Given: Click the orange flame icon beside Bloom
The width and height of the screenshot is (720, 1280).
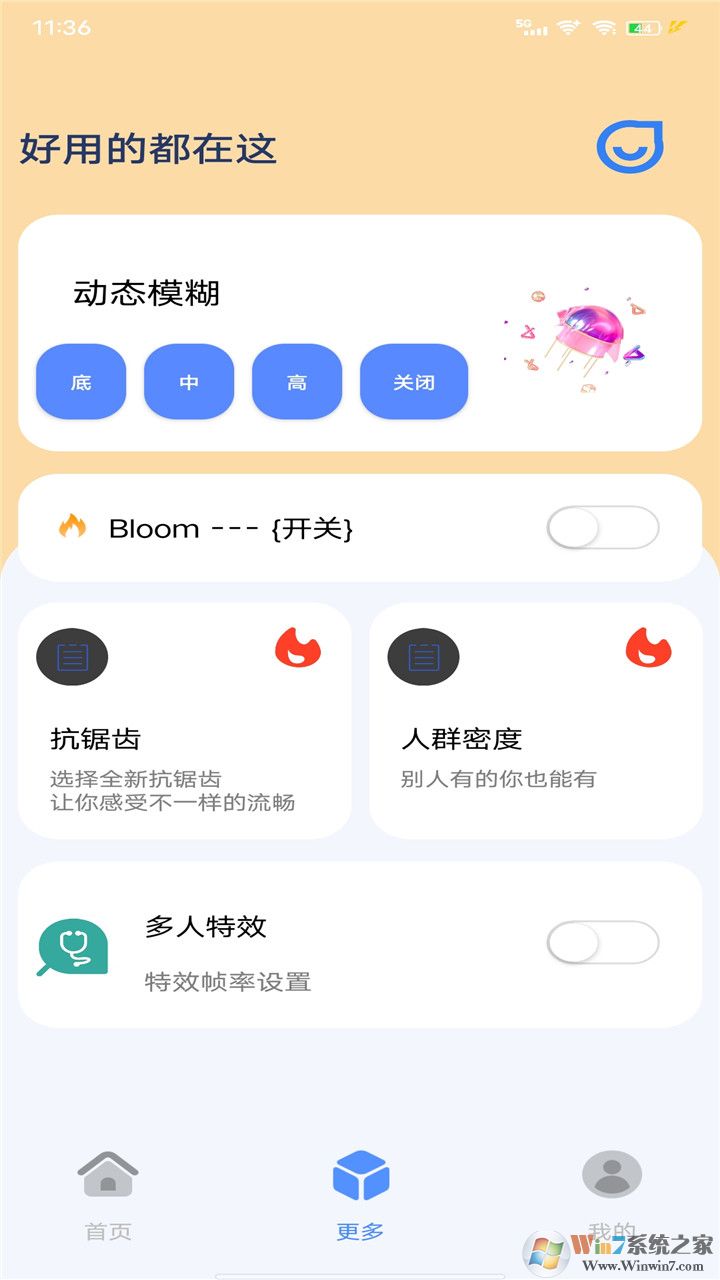Looking at the screenshot, I should [x=75, y=527].
